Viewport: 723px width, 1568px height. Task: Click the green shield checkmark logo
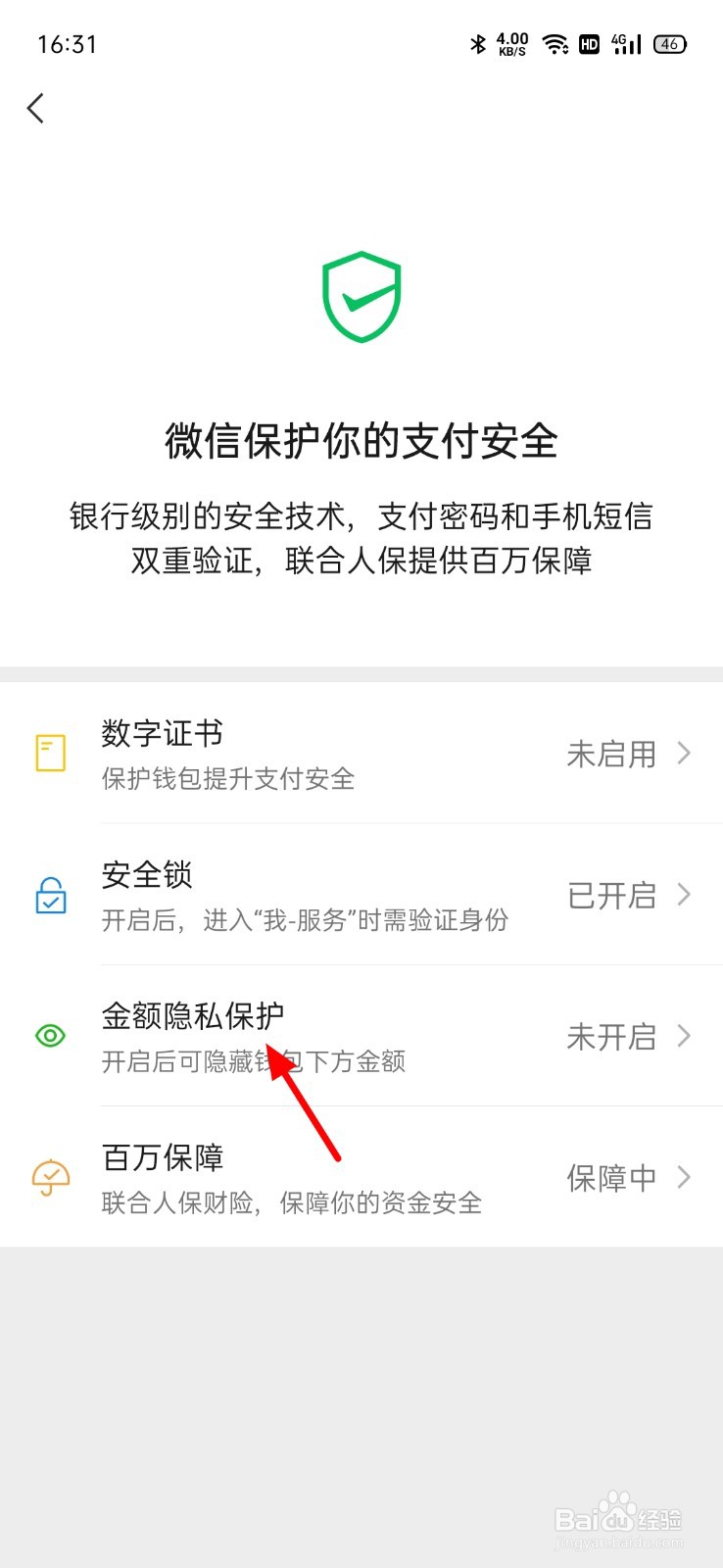coord(361,296)
